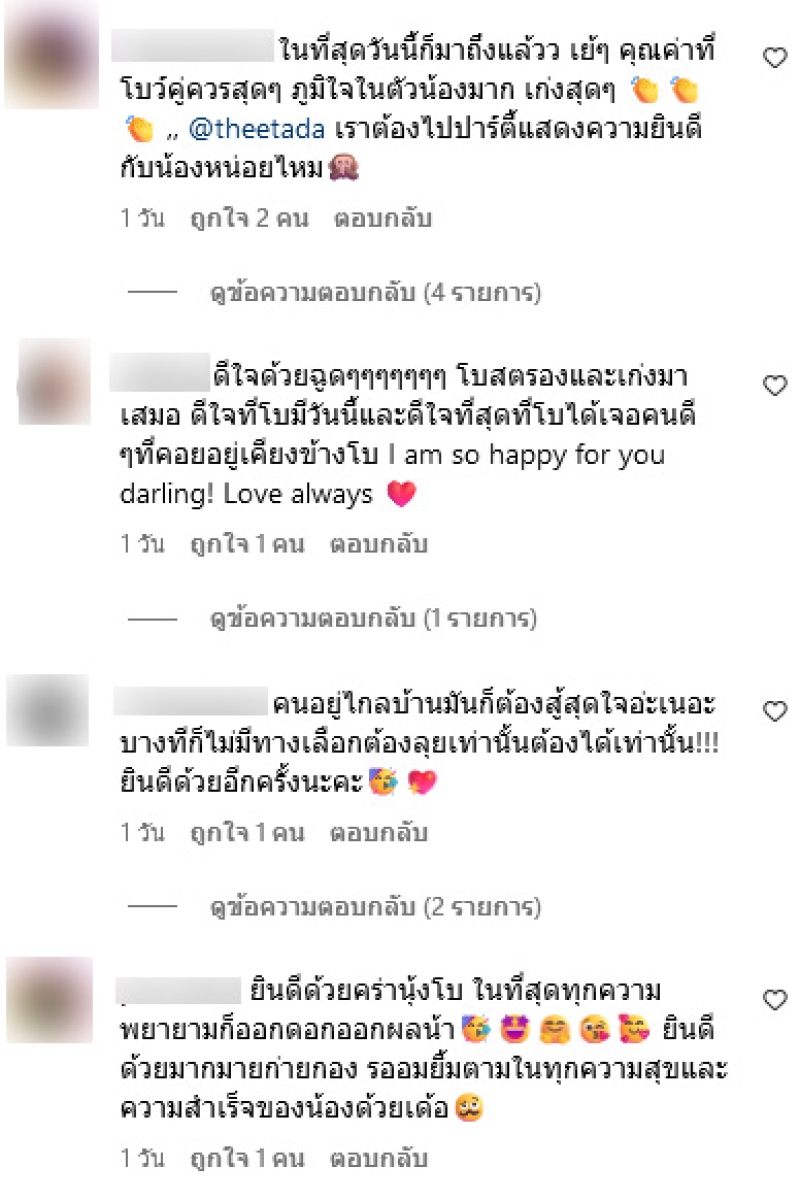Like the comment starting with ยินดีด้วยคร่าน้องโบ
The width and height of the screenshot is (800, 1200).
775,999
